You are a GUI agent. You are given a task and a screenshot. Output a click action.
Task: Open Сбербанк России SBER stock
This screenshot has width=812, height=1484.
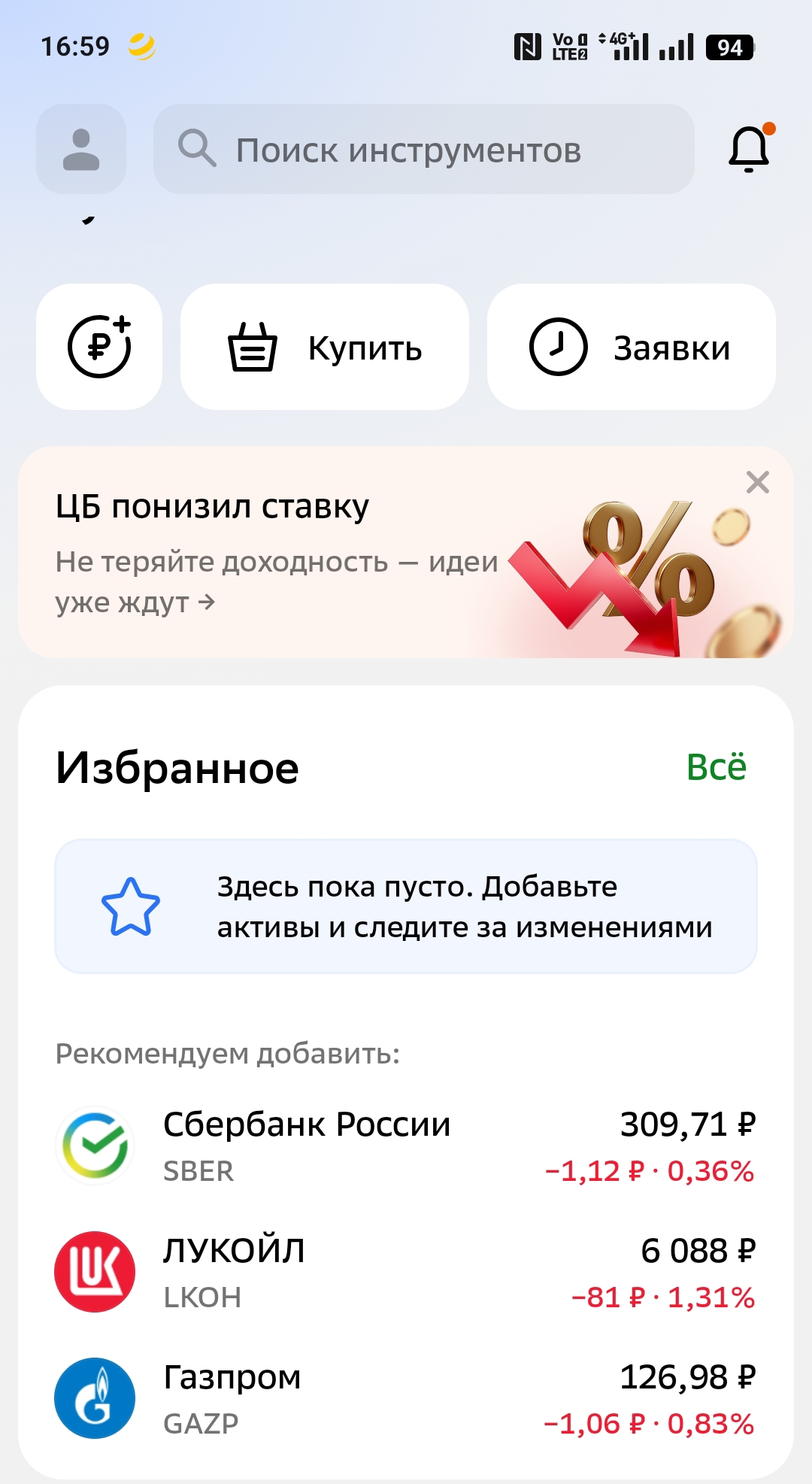pyautogui.click(x=406, y=1146)
